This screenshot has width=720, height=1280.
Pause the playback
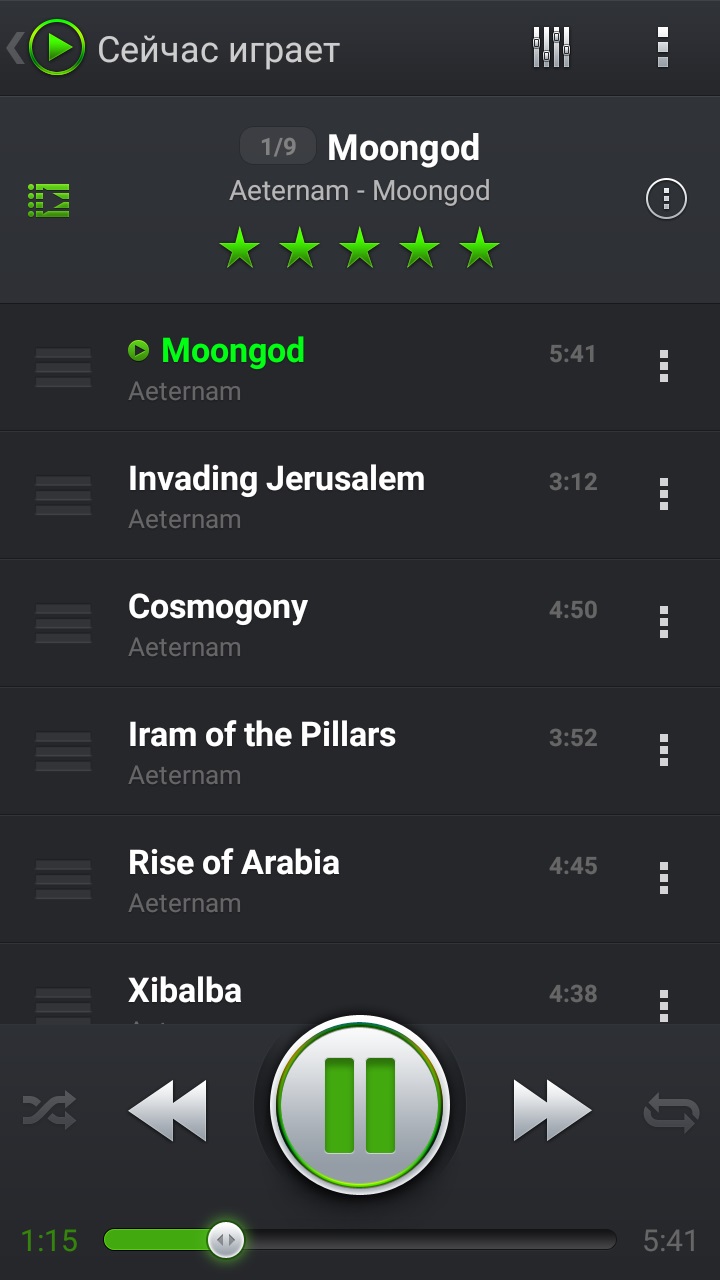pyautogui.click(x=360, y=1105)
